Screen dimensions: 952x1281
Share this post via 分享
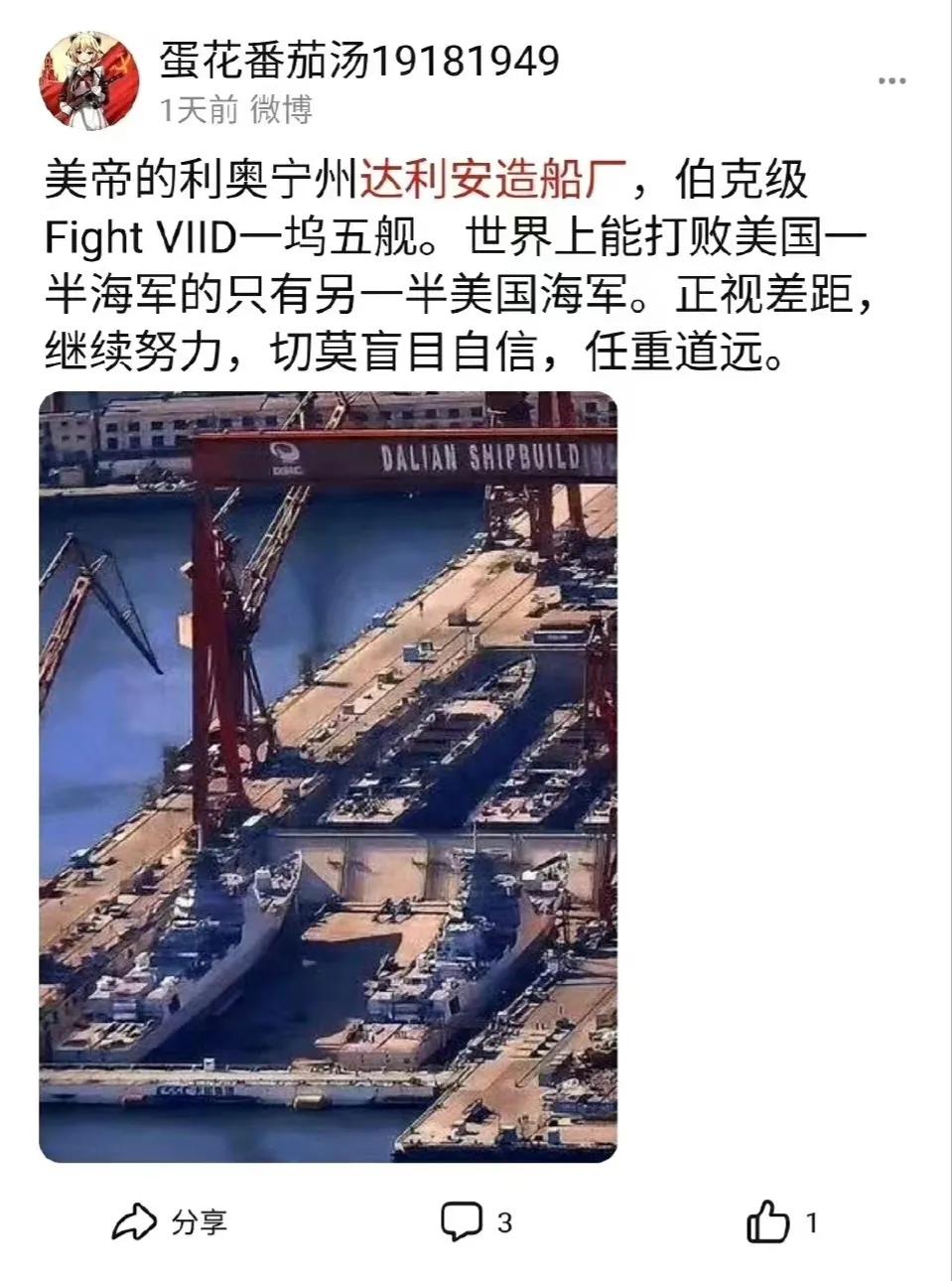(170, 1222)
